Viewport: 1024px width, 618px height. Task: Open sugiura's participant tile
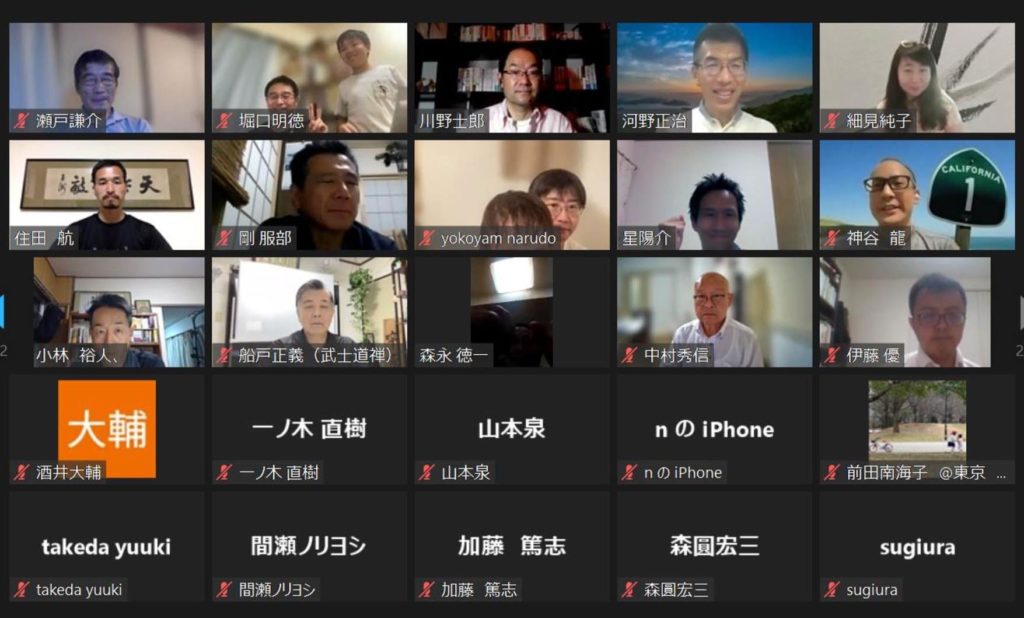point(917,546)
